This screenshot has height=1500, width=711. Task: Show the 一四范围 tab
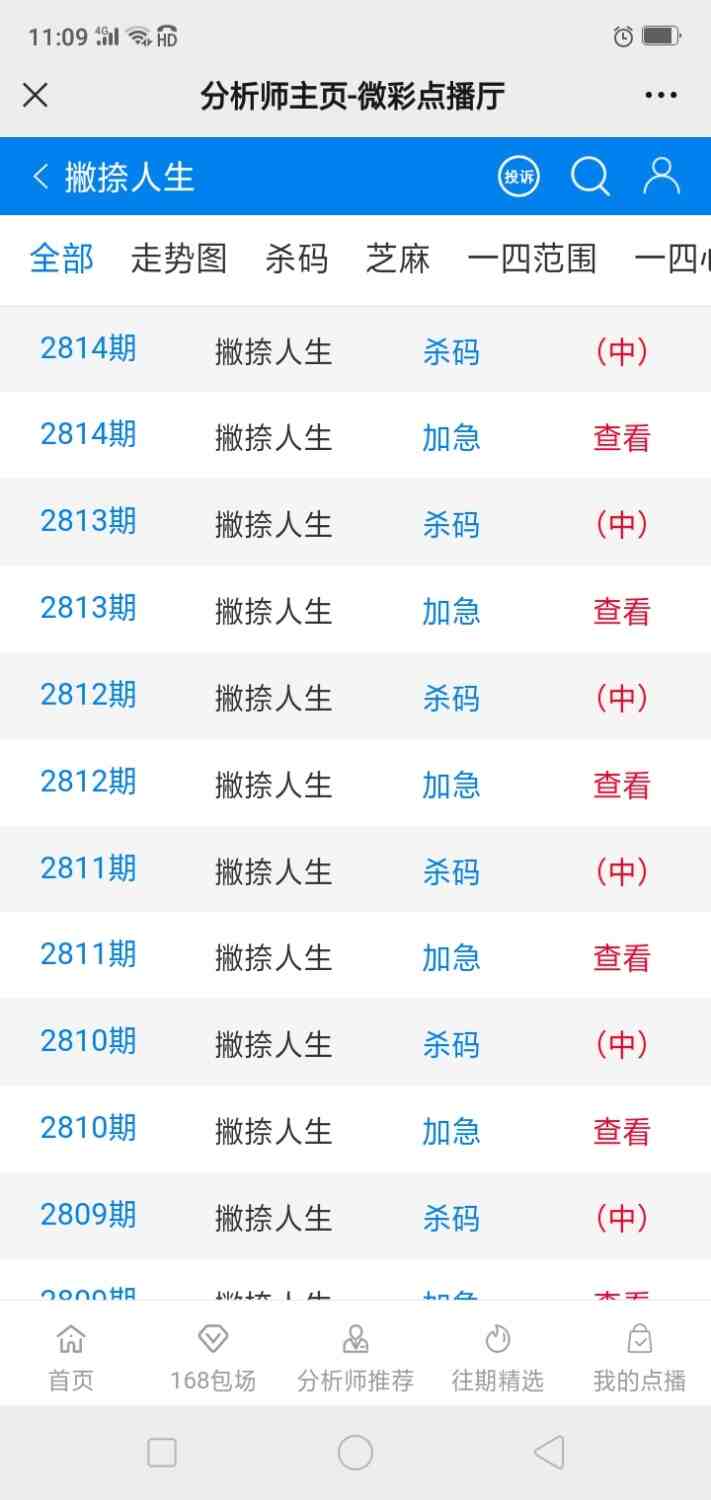(531, 259)
